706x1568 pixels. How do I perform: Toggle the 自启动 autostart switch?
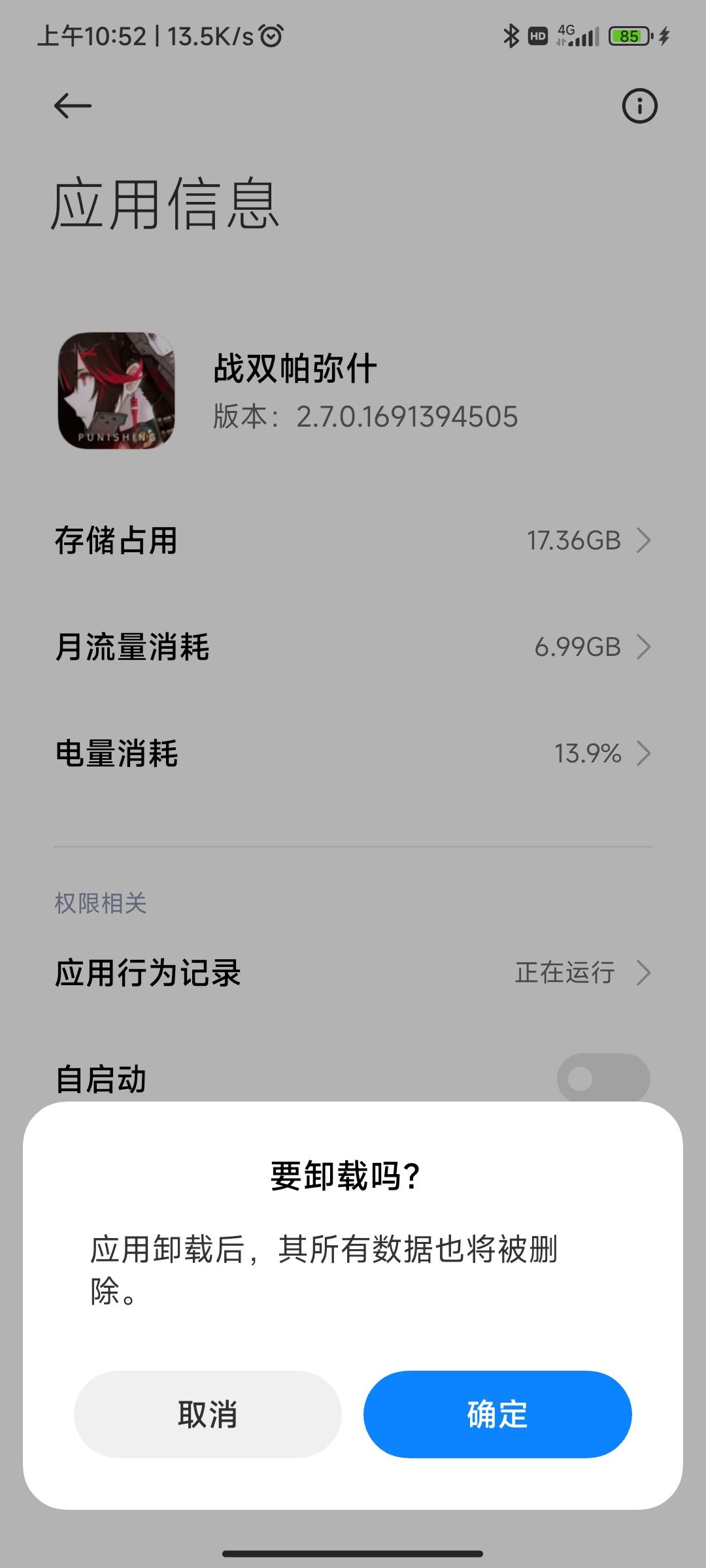point(603,1078)
